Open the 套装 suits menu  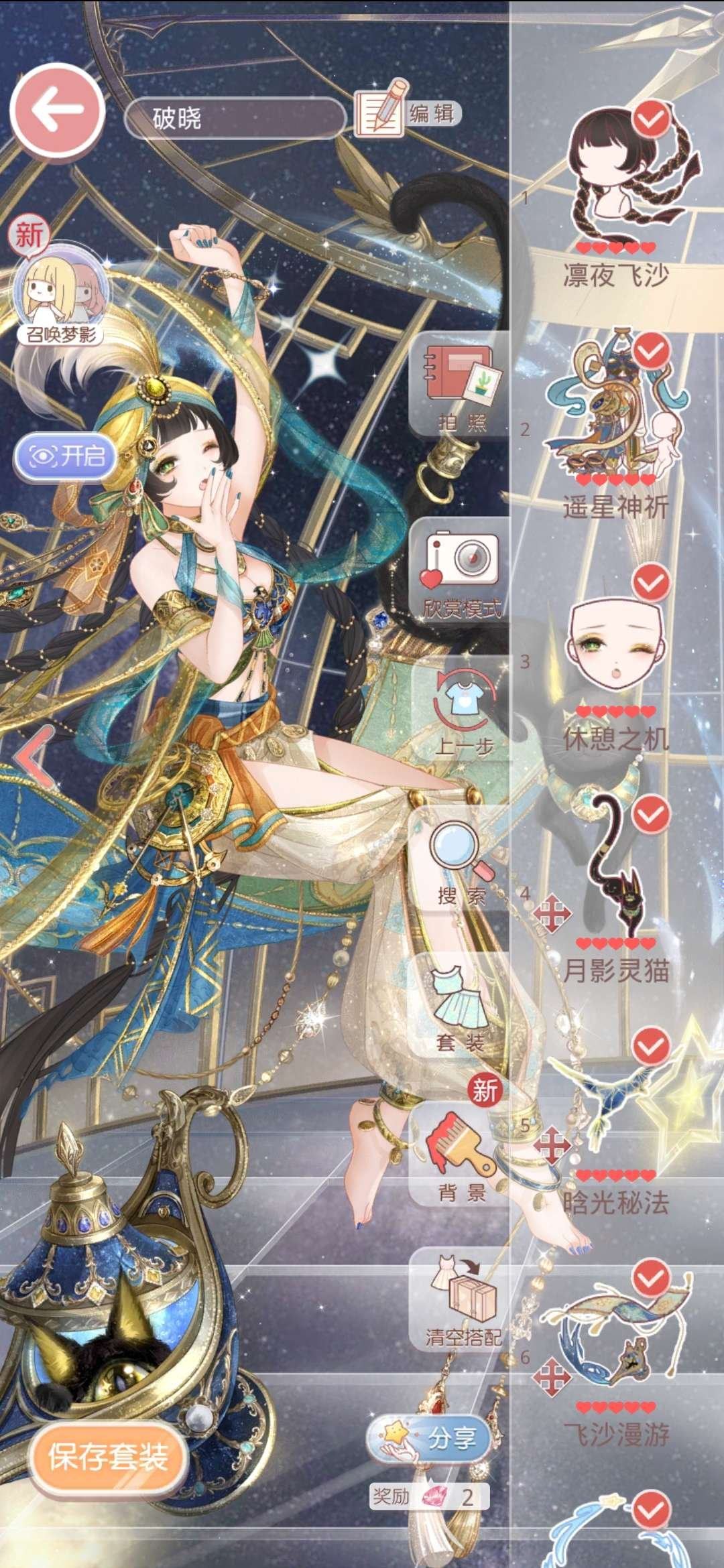coord(461,1008)
